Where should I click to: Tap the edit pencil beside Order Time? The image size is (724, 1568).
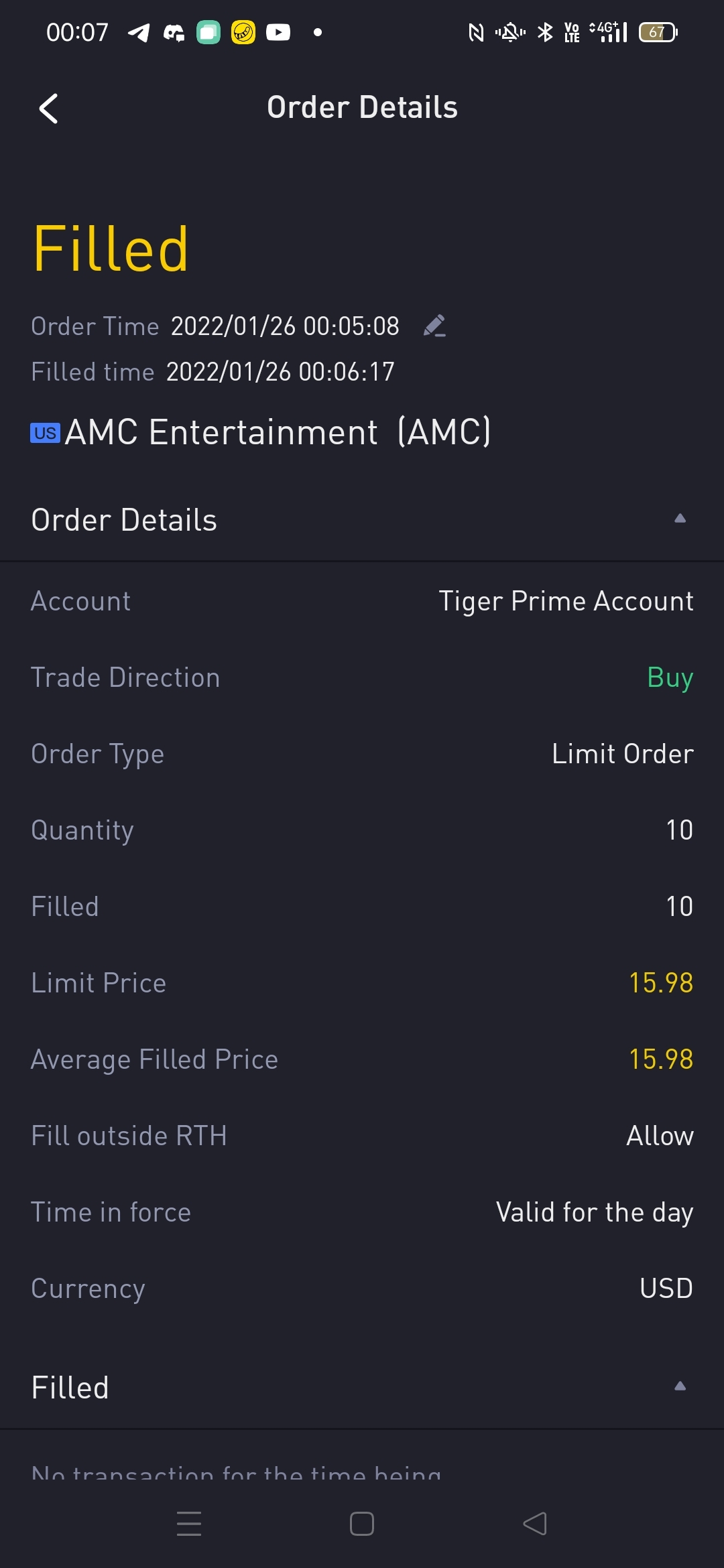435,326
